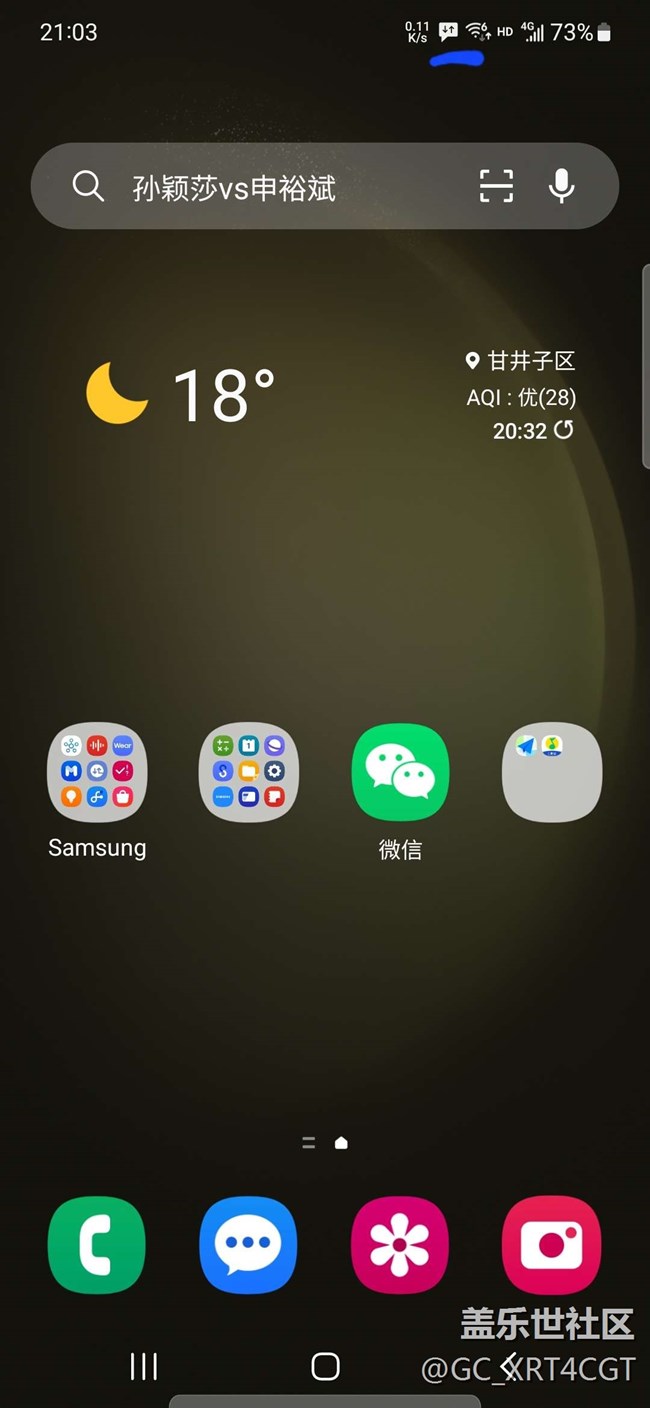
Task: Launch the 微信 app
Action: (x=400, y=772)
